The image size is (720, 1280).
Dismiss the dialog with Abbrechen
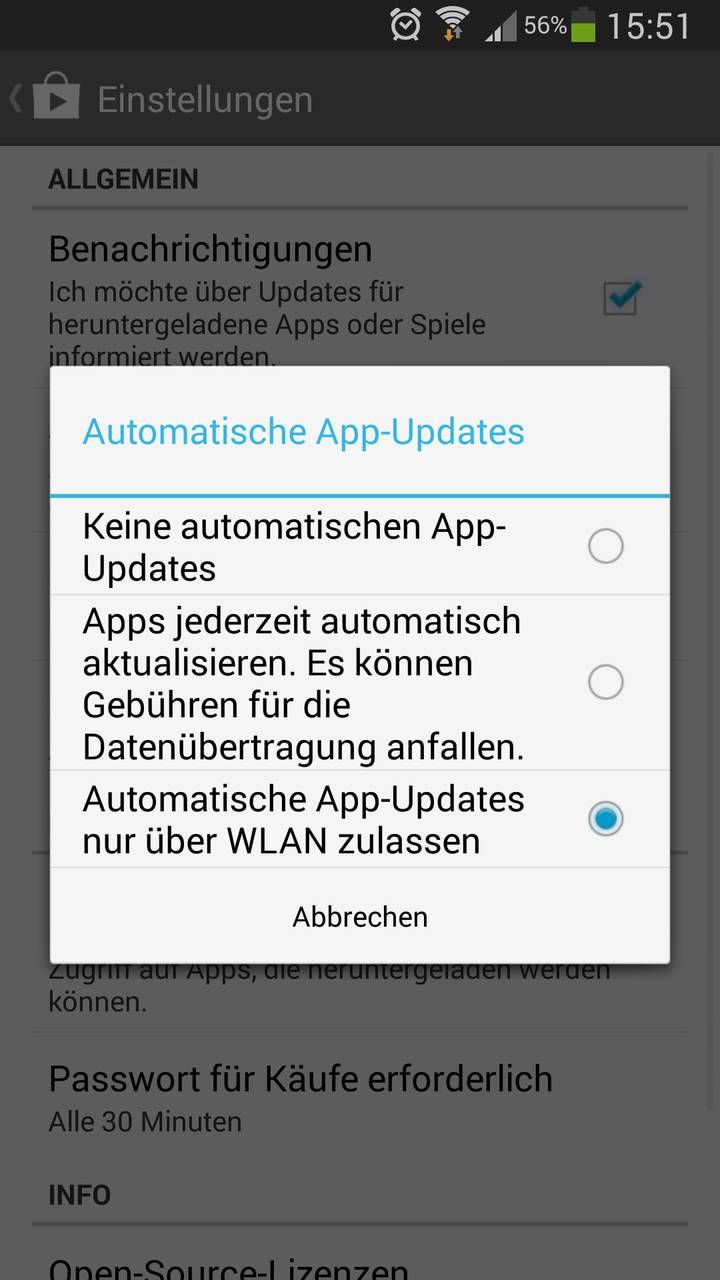[x=360, y=916]
